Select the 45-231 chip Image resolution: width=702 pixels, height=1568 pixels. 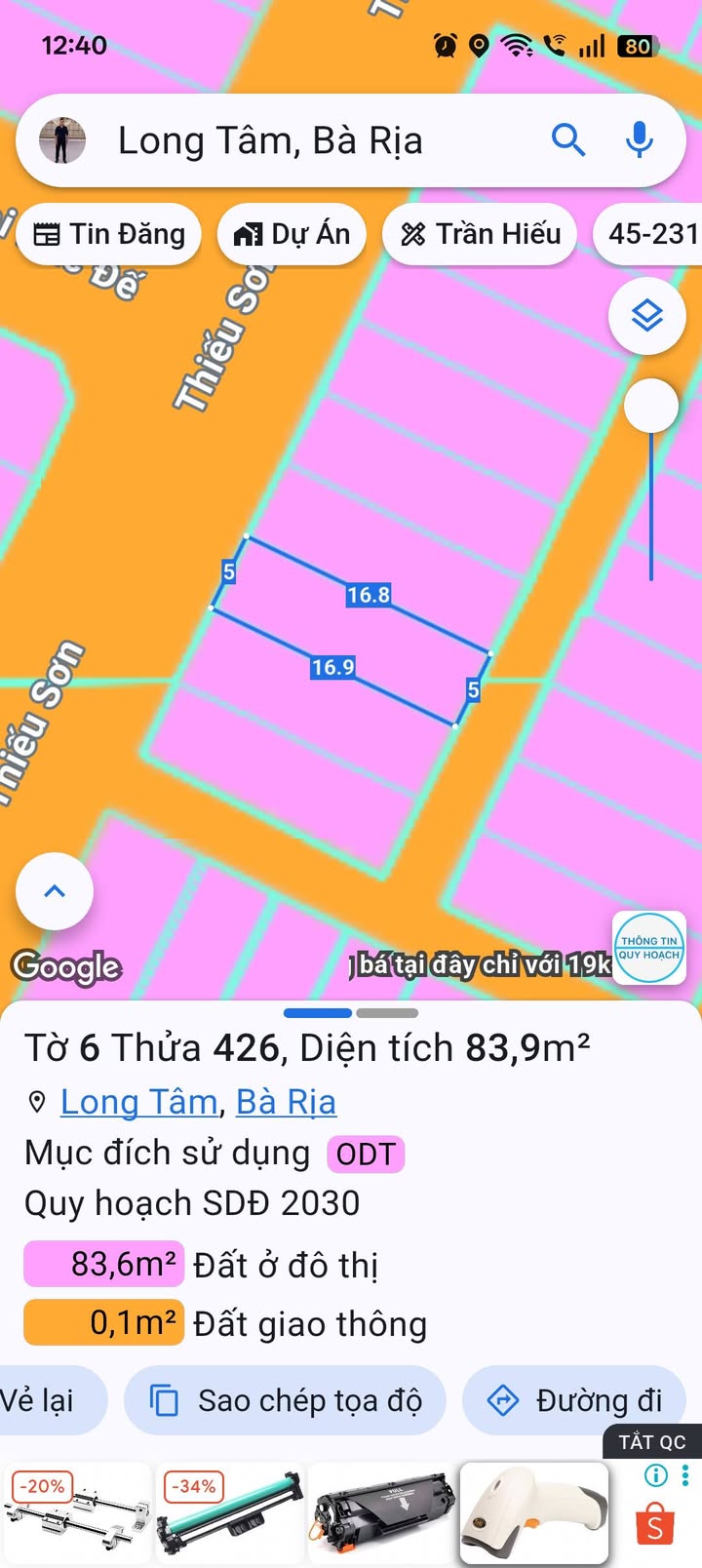pyautogui.click(x=651, y=234)
